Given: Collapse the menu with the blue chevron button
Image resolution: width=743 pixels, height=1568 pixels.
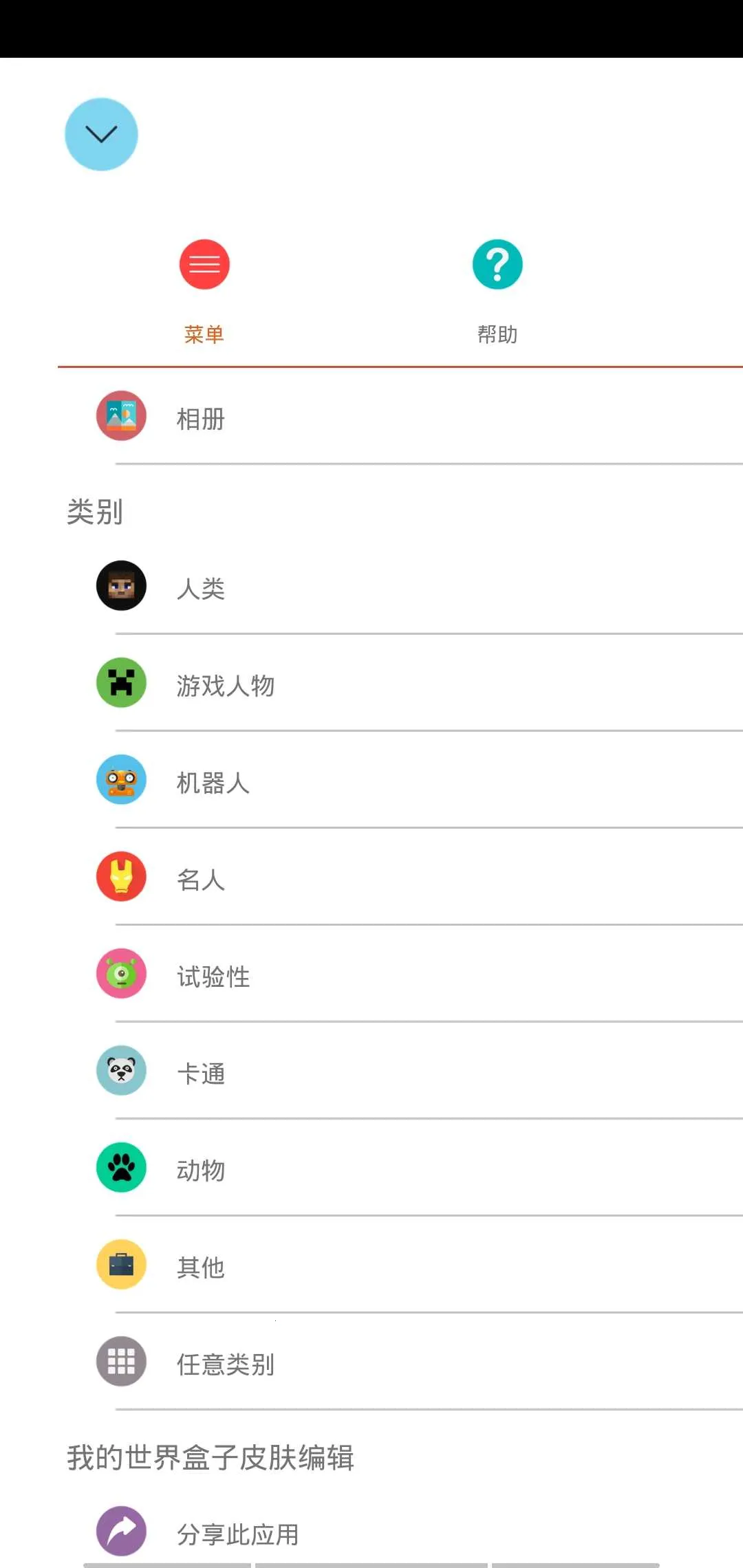Looking at the screenshot, I should (x=101, y=134).
